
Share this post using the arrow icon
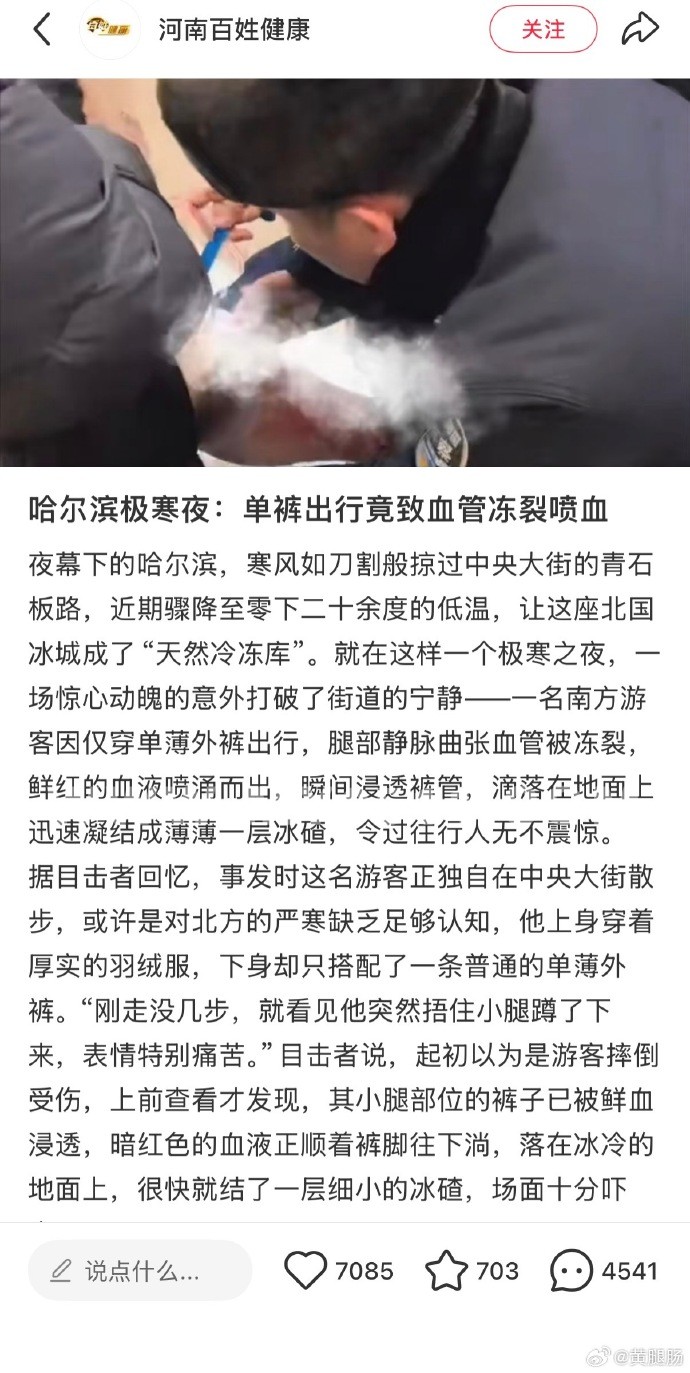pyautogui.click(x=640, y=30)
